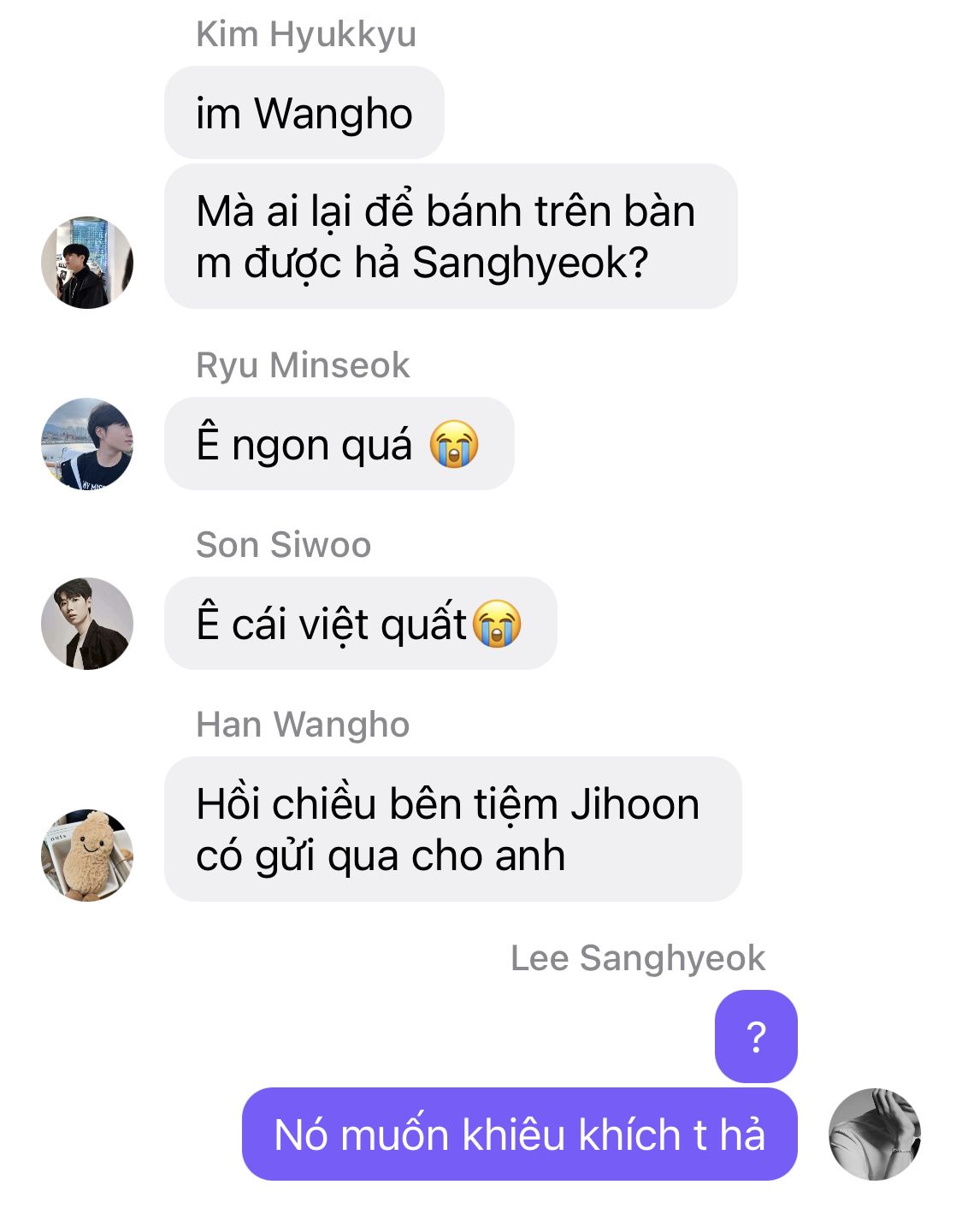View Son Siwoo's profile photo
Screen dimensions: 962x1232
87,624
